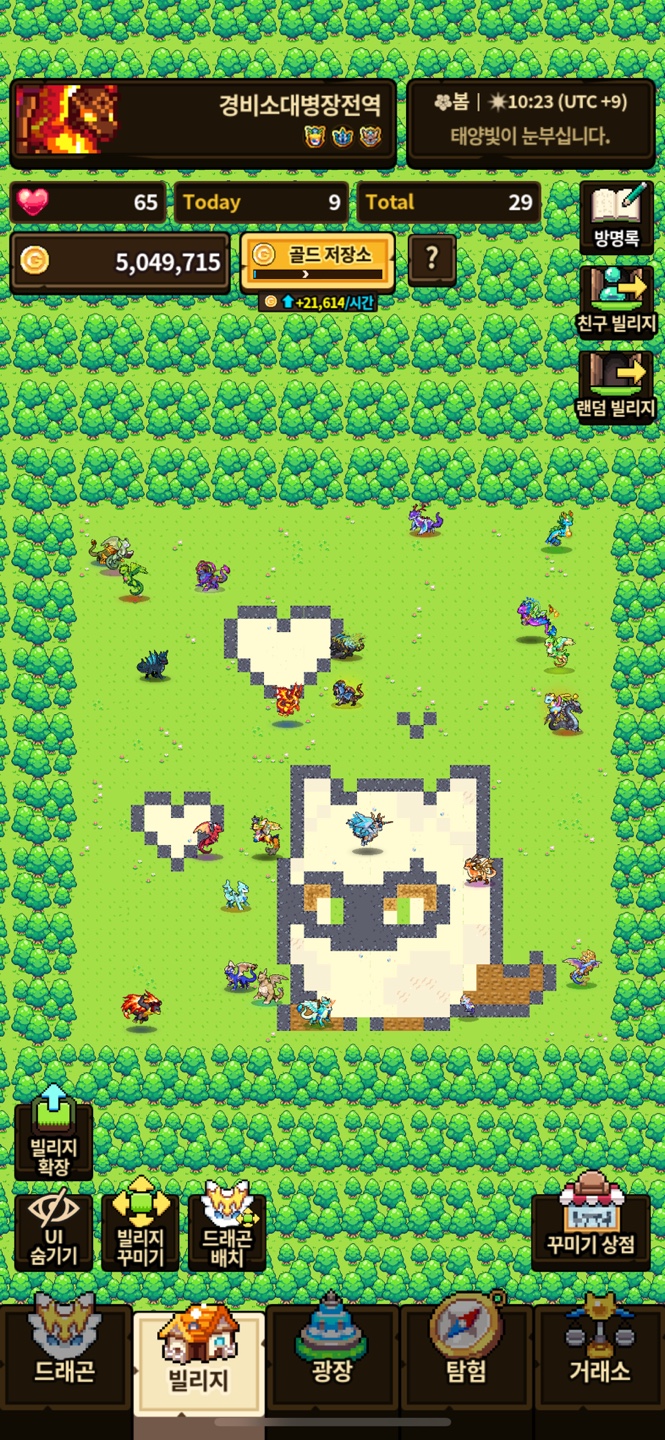This screenshot has width=665, height=1440.
Task: Open the 방명록 guestbook
Action: point(616,218)
